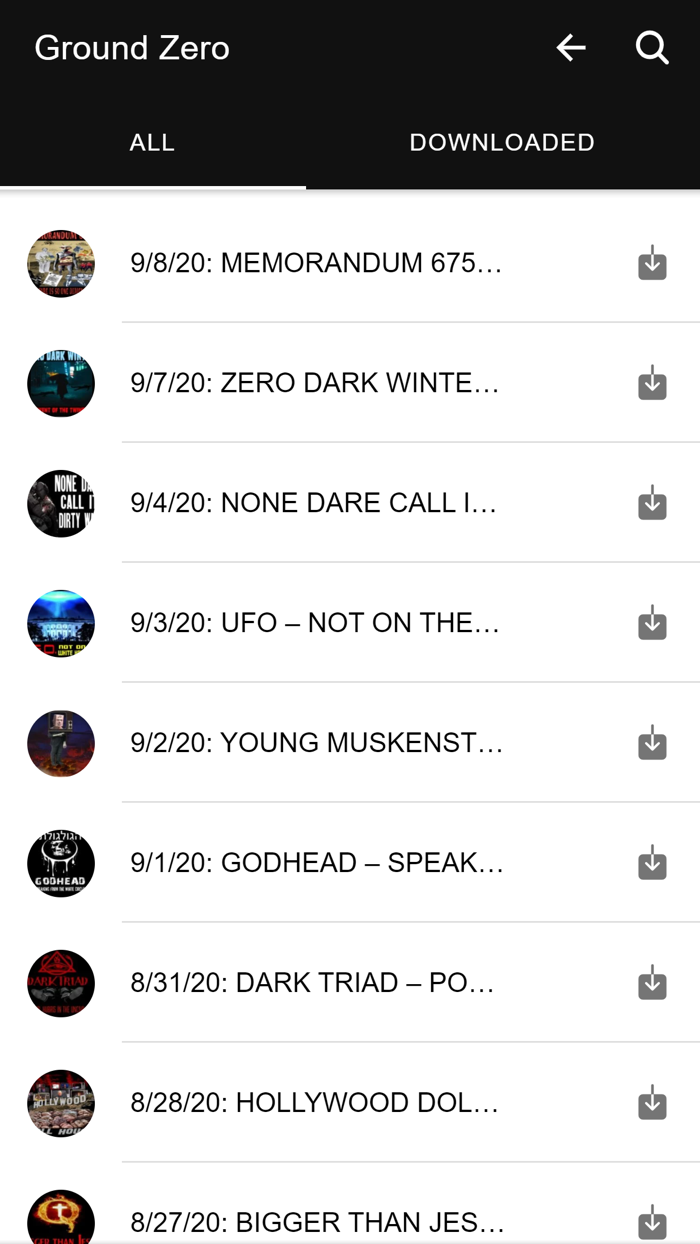The height and width of the screenshot is (1244, 700).
Task: Download the 9/7/20 Zero Dark episode
Action: click(x=652, y=383)
